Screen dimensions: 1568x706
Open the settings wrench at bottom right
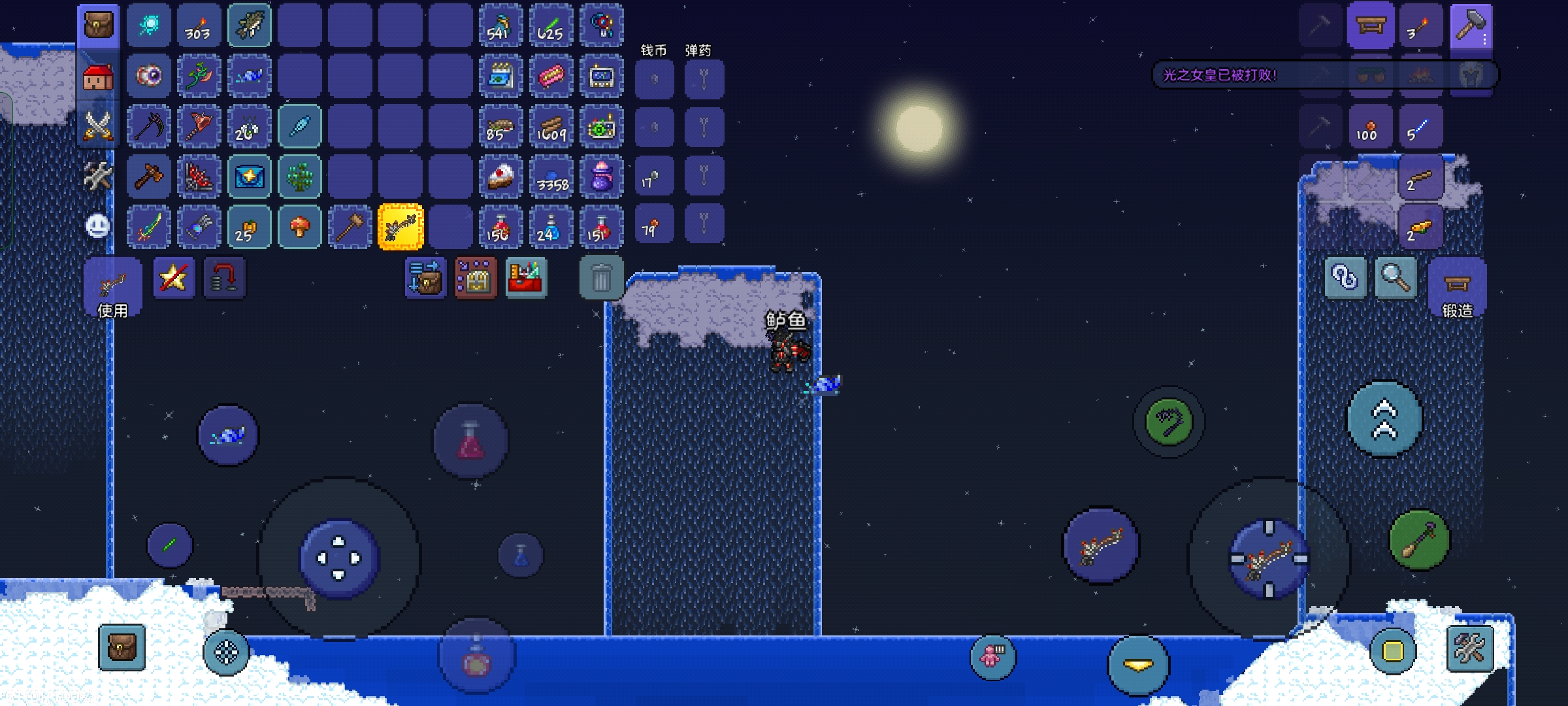tap(1470, 648)
